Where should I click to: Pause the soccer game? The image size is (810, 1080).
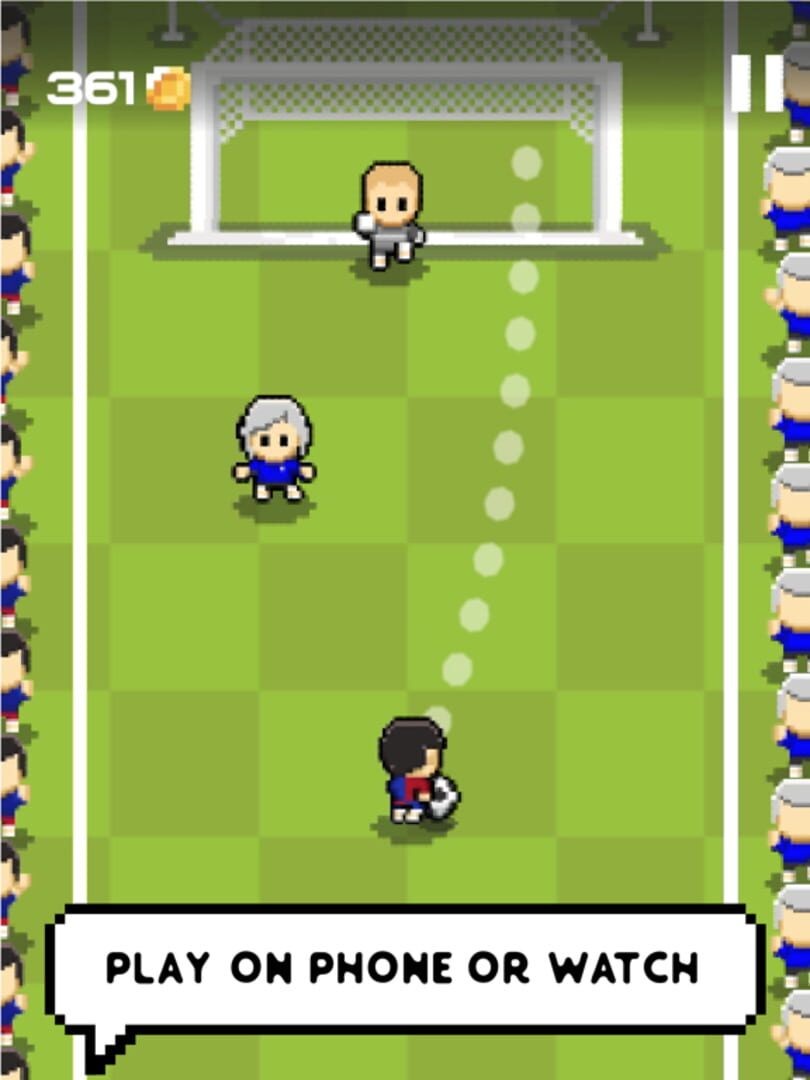(x=757, y=83)
